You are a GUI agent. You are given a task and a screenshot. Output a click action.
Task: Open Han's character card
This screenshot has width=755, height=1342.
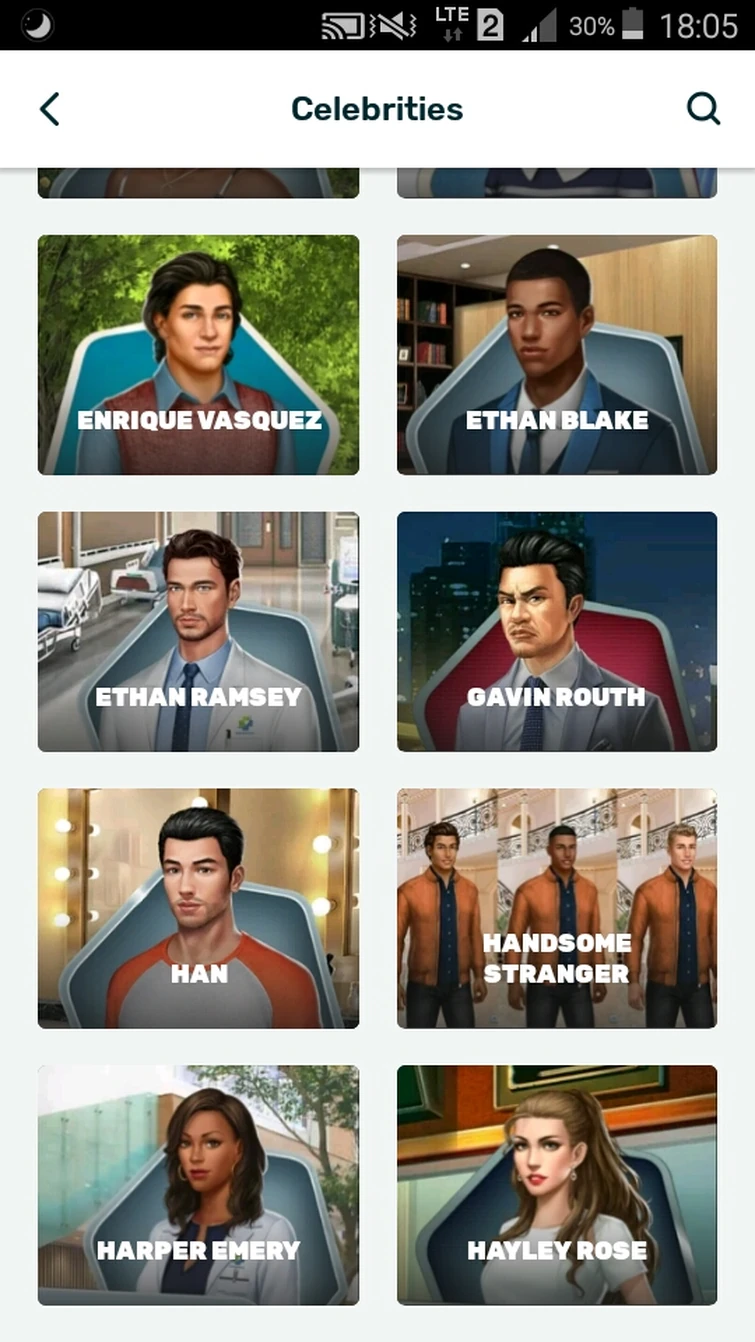pyautogui.click(x=198, y=907)
